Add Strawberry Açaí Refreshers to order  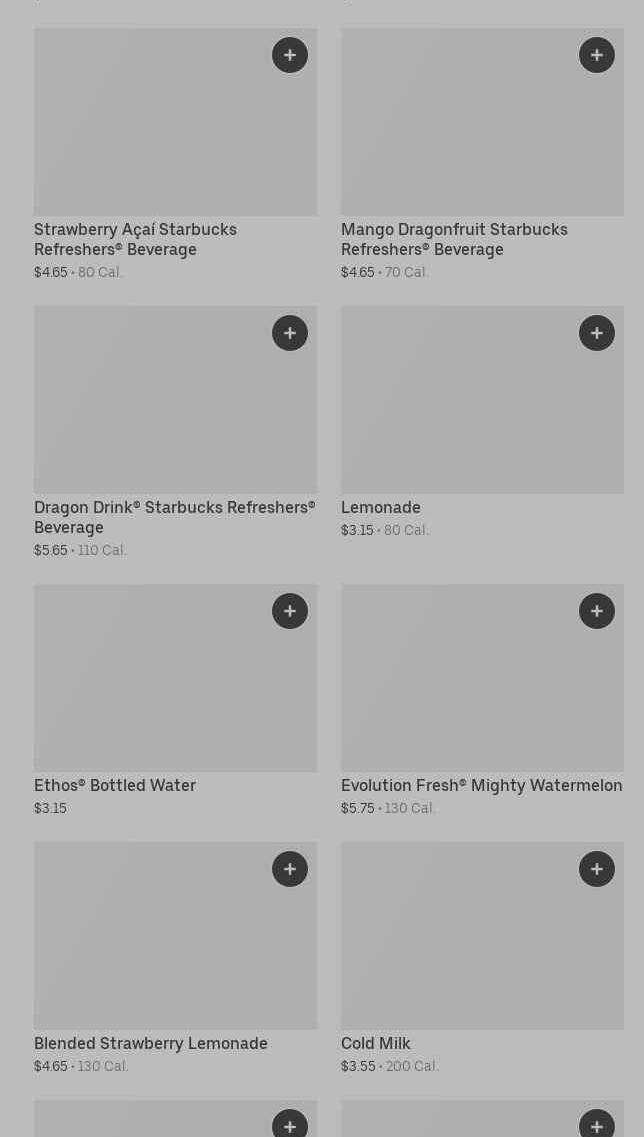290,55
